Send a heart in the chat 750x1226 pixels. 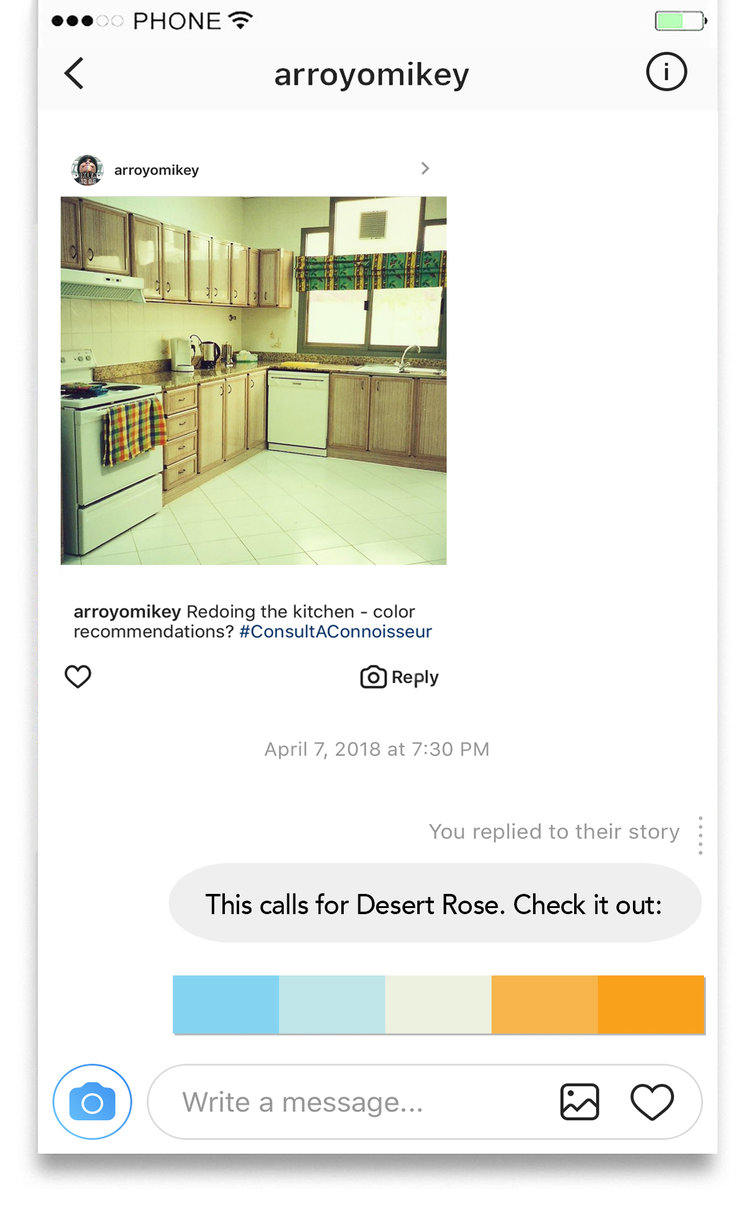point(652,1102)
